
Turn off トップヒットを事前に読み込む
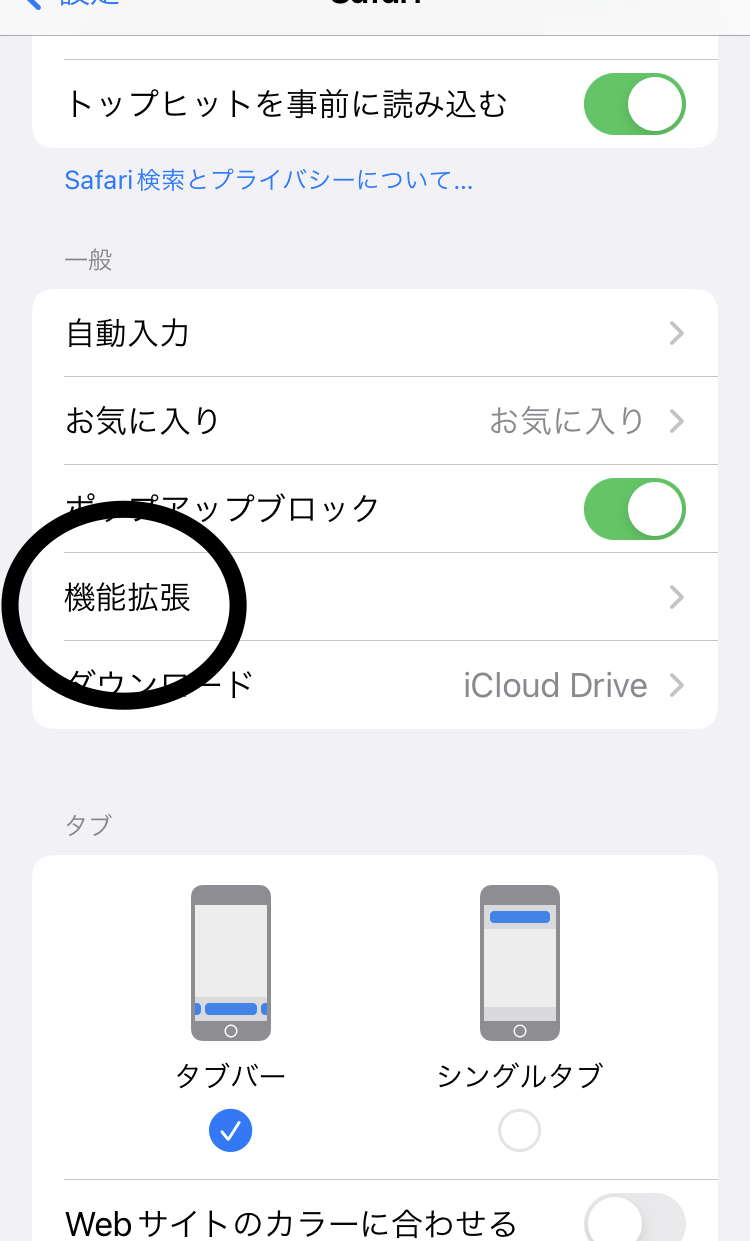click(x=634, y=104)
